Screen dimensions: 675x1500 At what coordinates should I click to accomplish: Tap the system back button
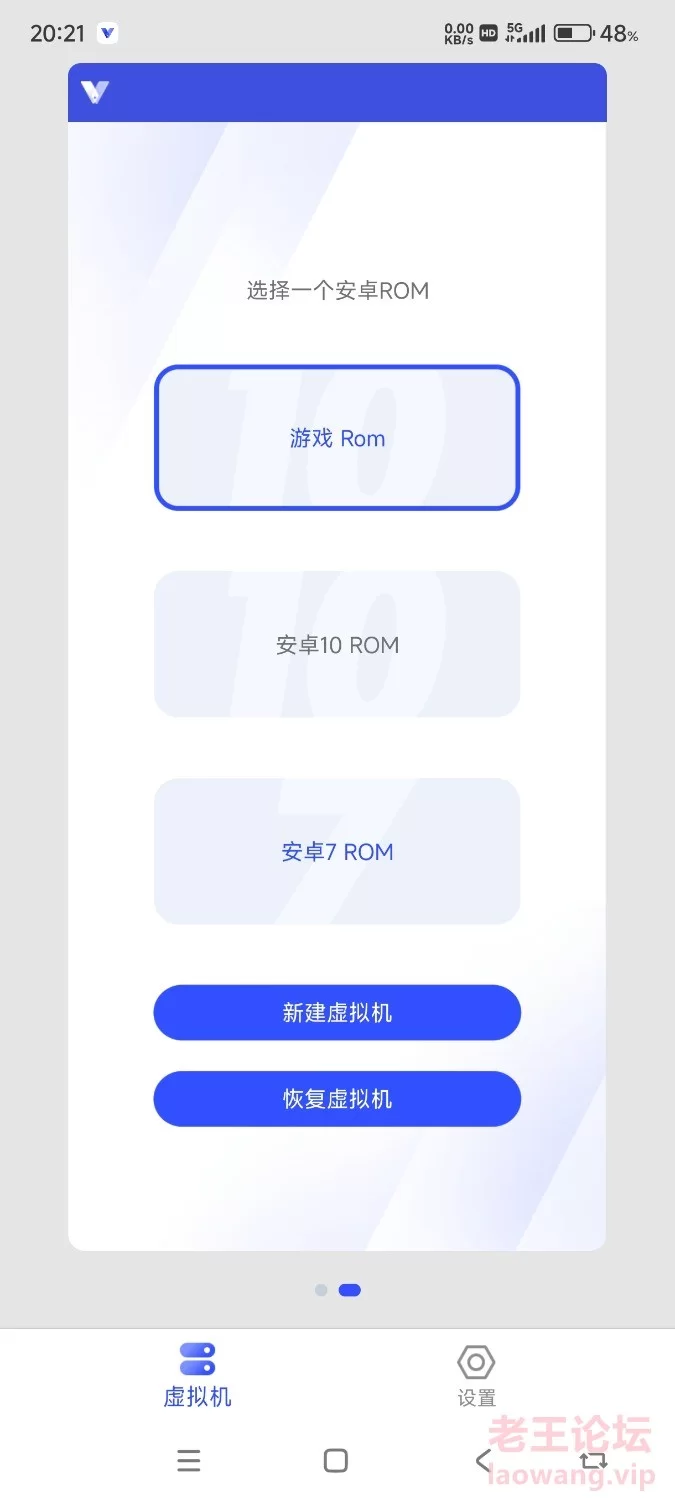click(x=483, y=1461)
